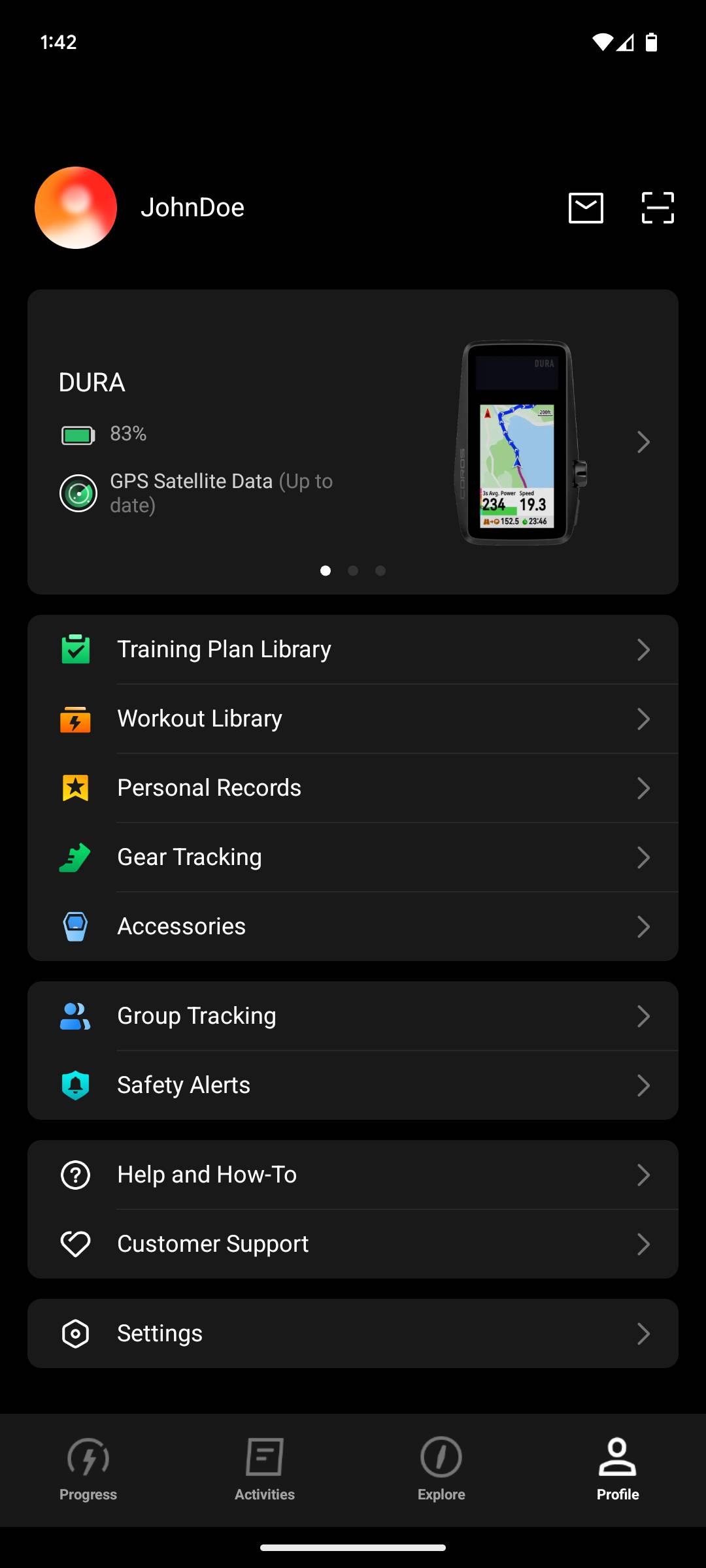Go to Accessories
This screenshot has height=1568, width=706.
[353, 926]
